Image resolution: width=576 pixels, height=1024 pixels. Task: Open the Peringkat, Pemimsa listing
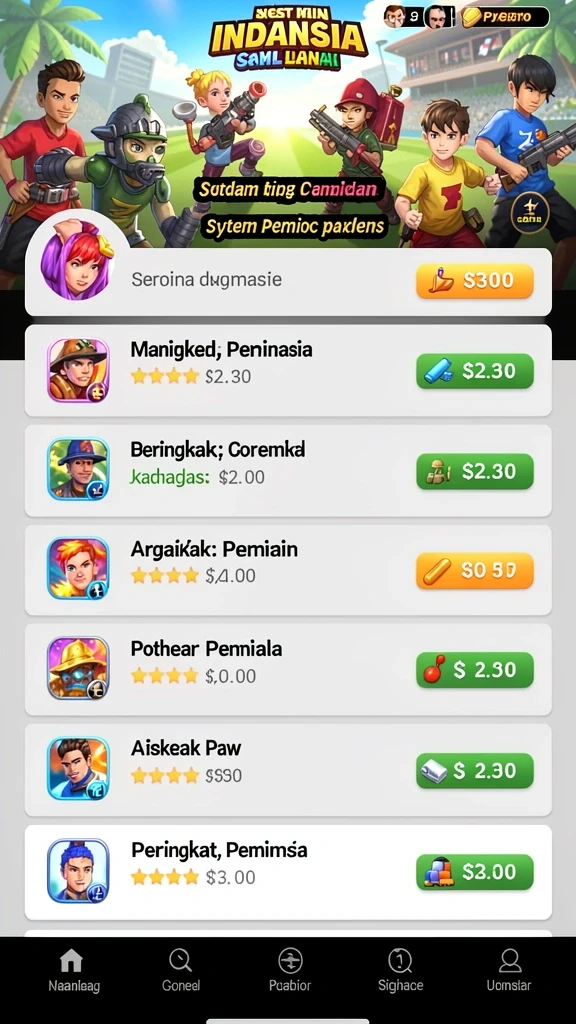pos(288,872)
